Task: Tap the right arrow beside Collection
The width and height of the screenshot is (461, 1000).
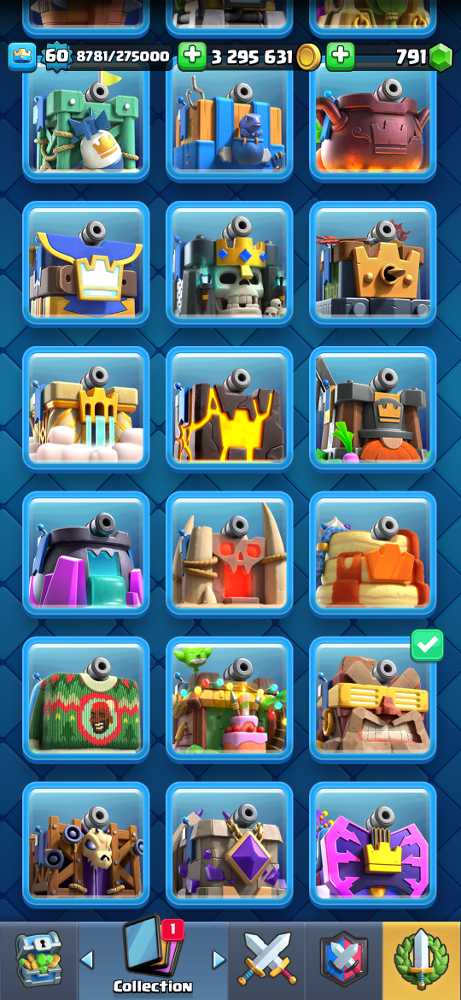Action: click(219, 959)
